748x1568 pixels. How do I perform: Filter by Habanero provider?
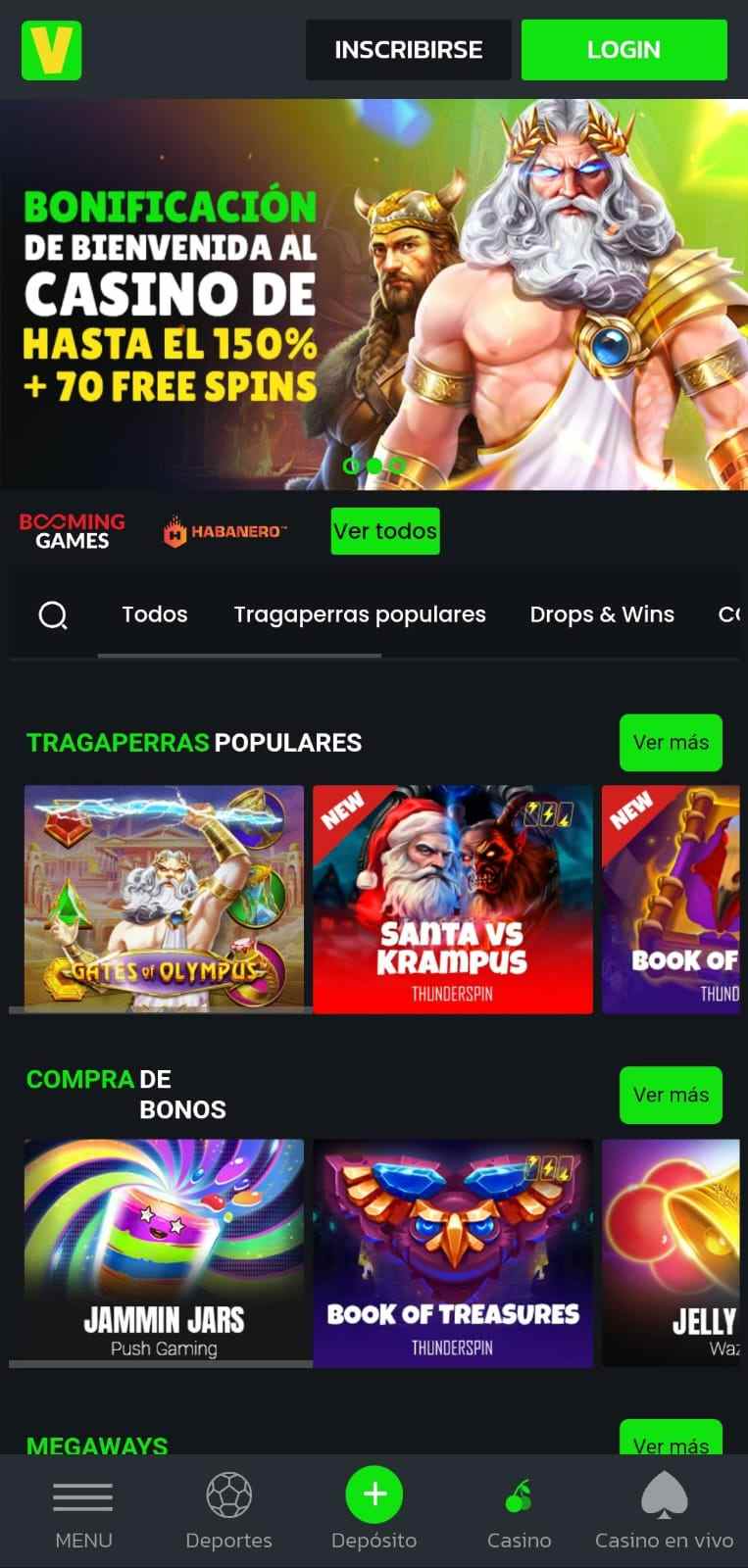[x=224, y=531]
